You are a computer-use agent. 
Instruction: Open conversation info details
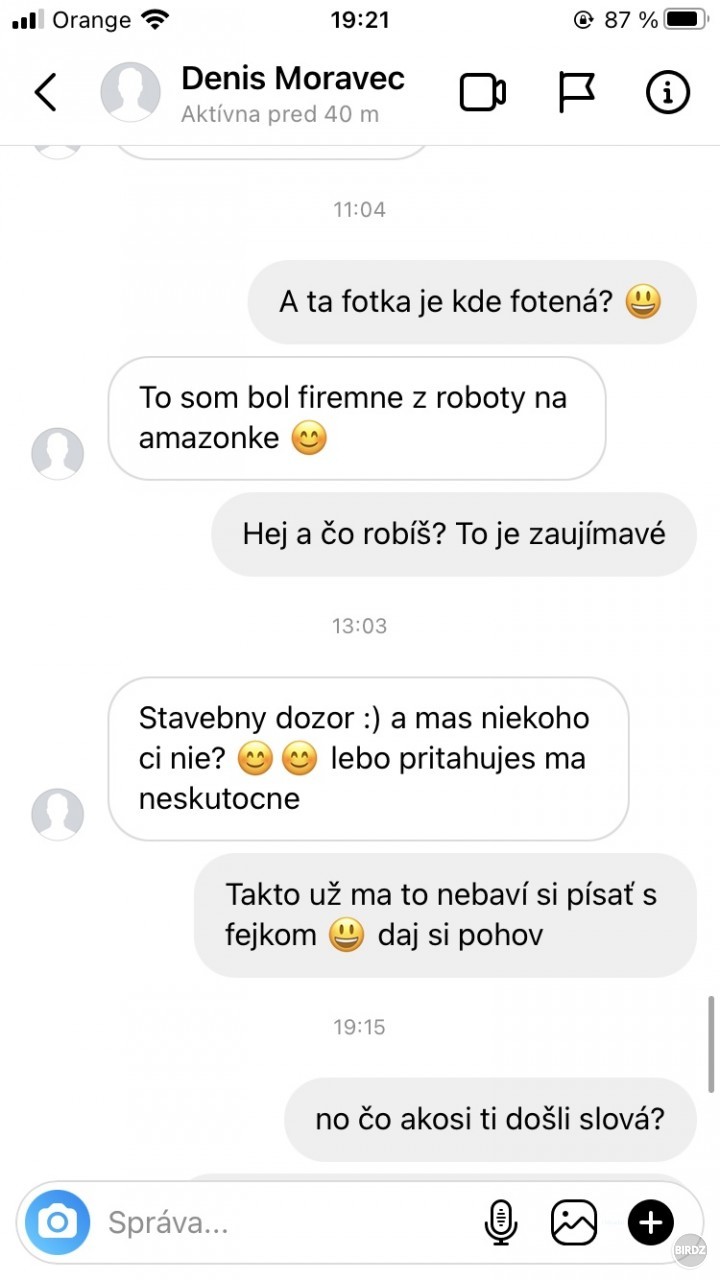[667, 93]
